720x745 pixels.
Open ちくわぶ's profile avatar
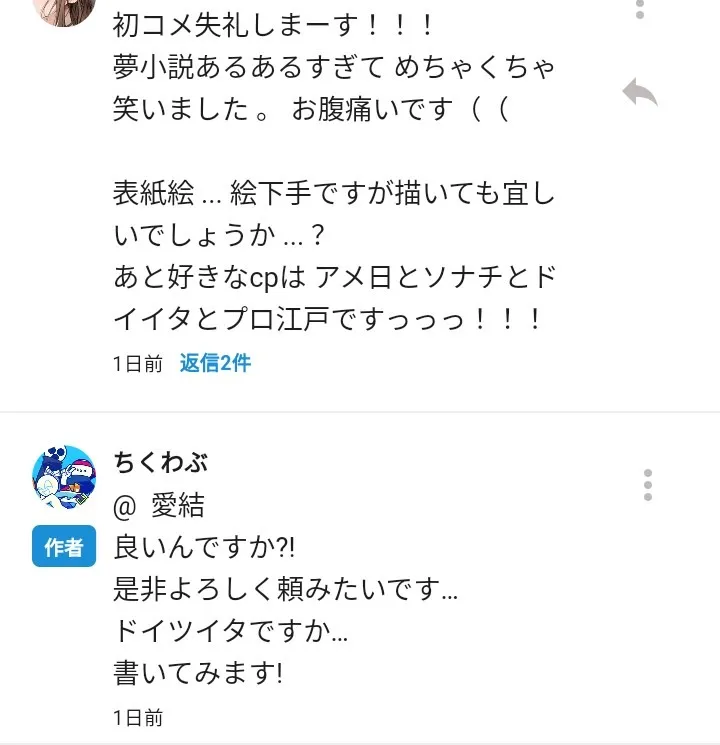[64, 477]
